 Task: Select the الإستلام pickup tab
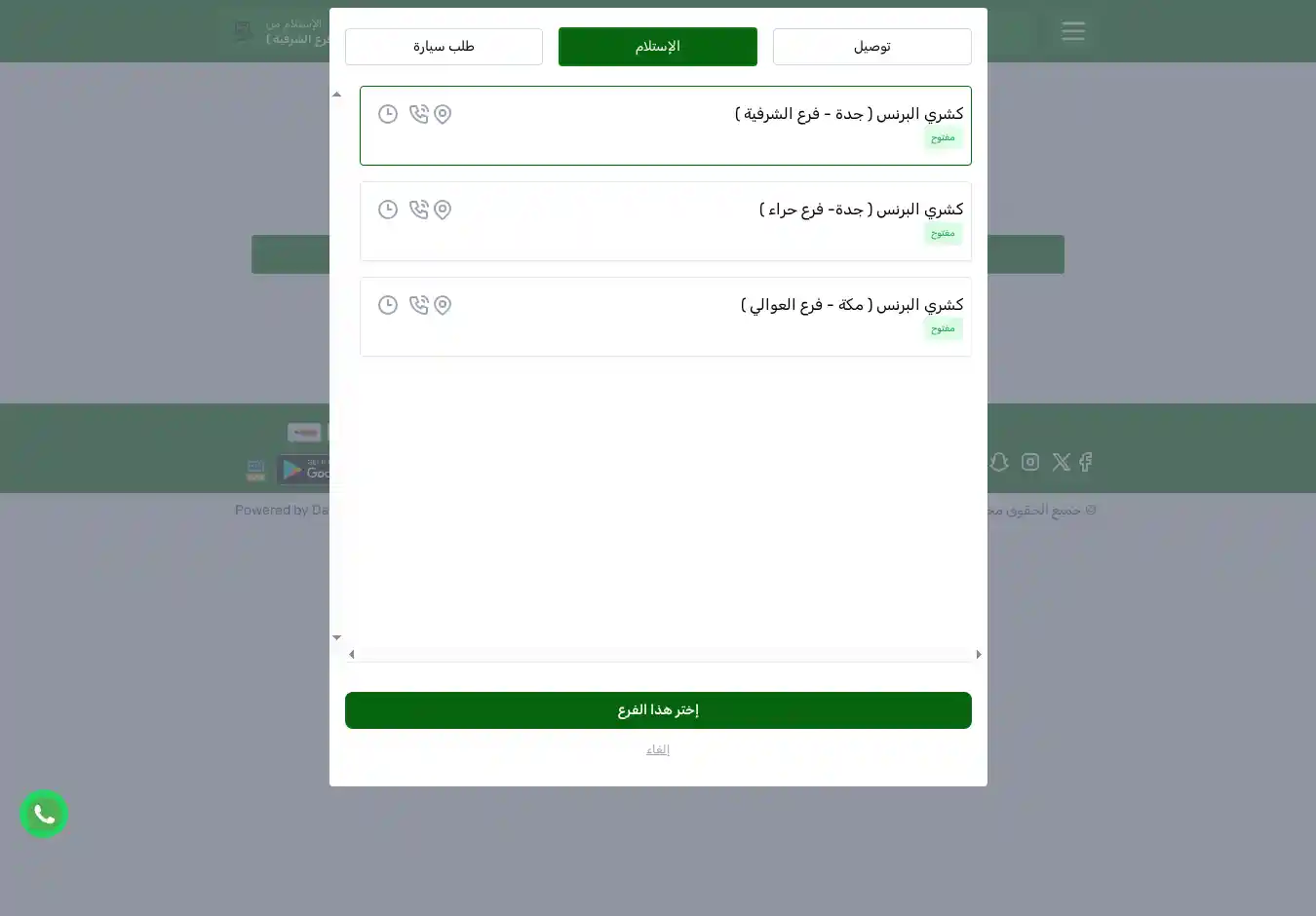(x=657, y=47)
